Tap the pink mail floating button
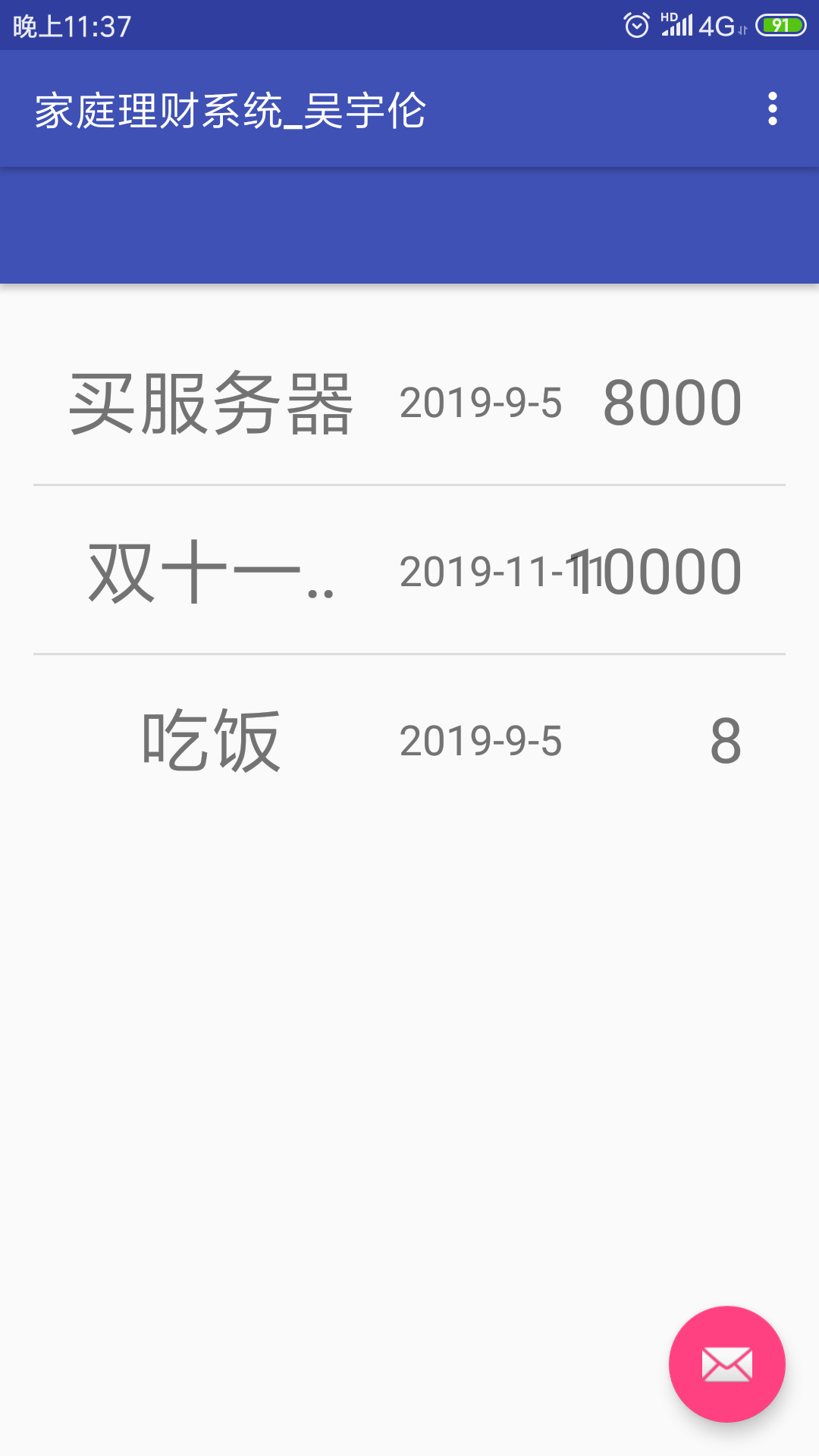 tap(726, 1363)
